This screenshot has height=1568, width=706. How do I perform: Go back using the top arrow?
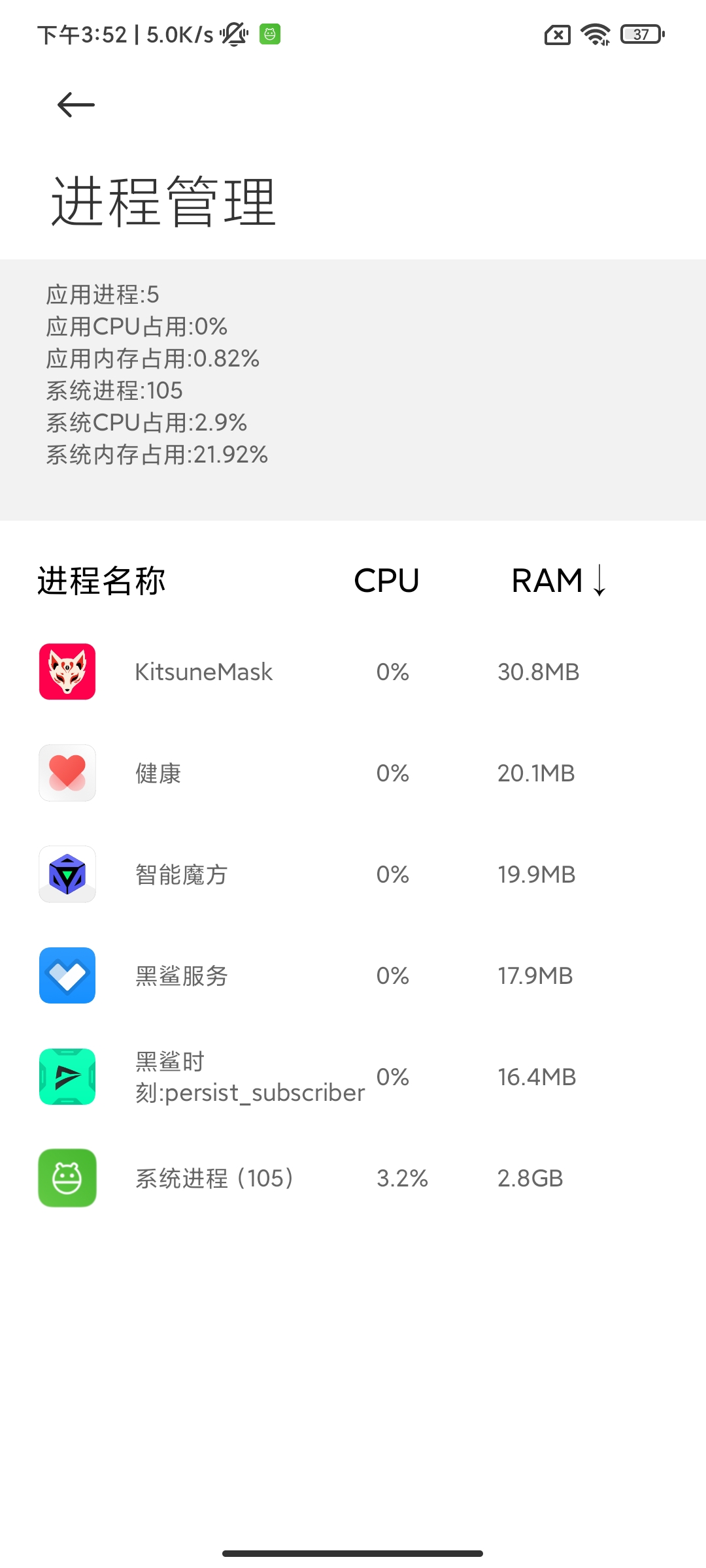[x=76, y=105]
